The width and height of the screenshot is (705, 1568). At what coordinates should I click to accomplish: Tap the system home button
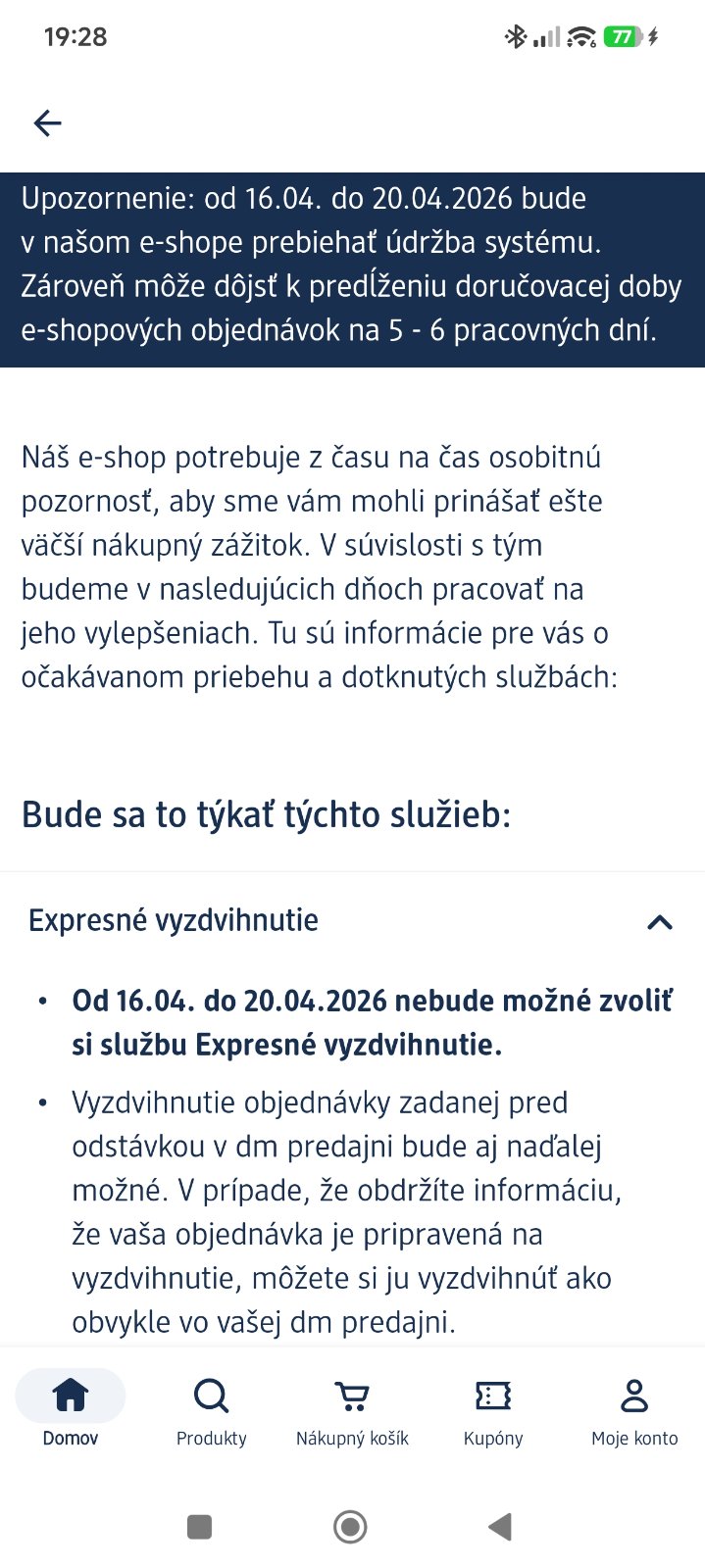pos(350,1526)
